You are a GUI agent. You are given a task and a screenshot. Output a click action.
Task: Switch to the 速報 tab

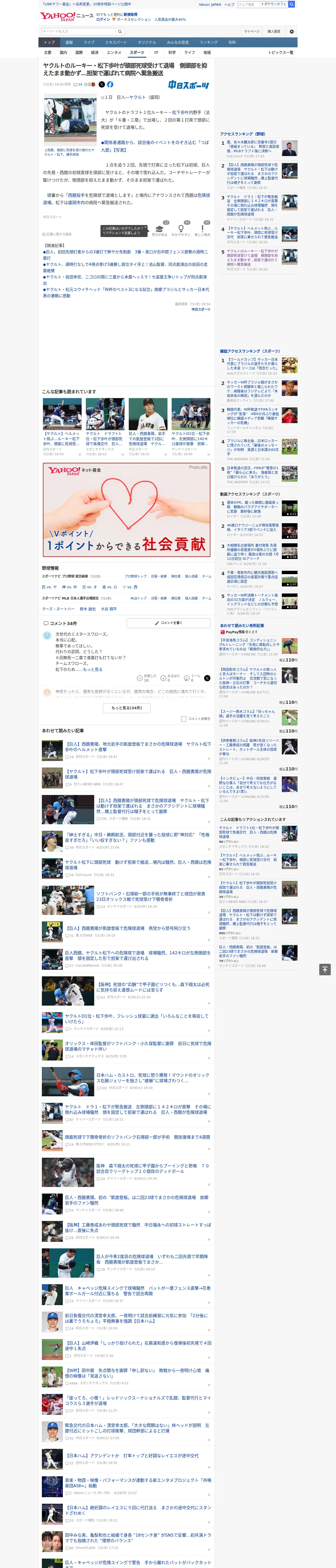69,43
